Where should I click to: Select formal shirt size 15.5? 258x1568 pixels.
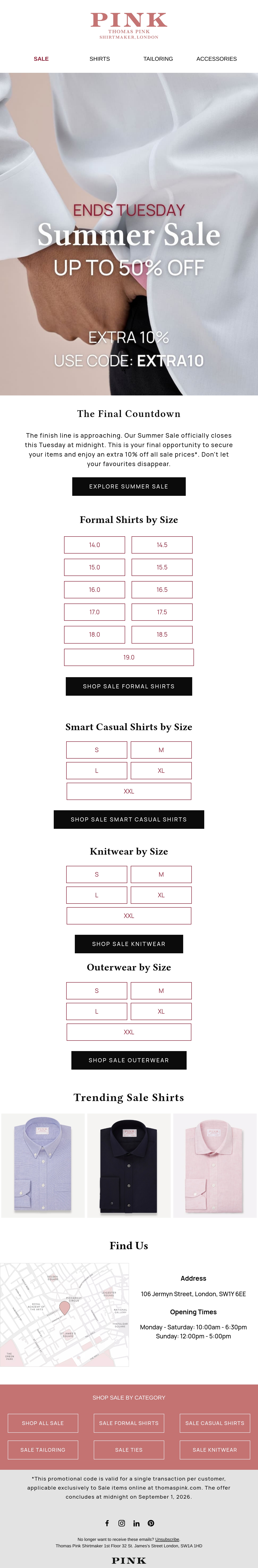(162, 567)
